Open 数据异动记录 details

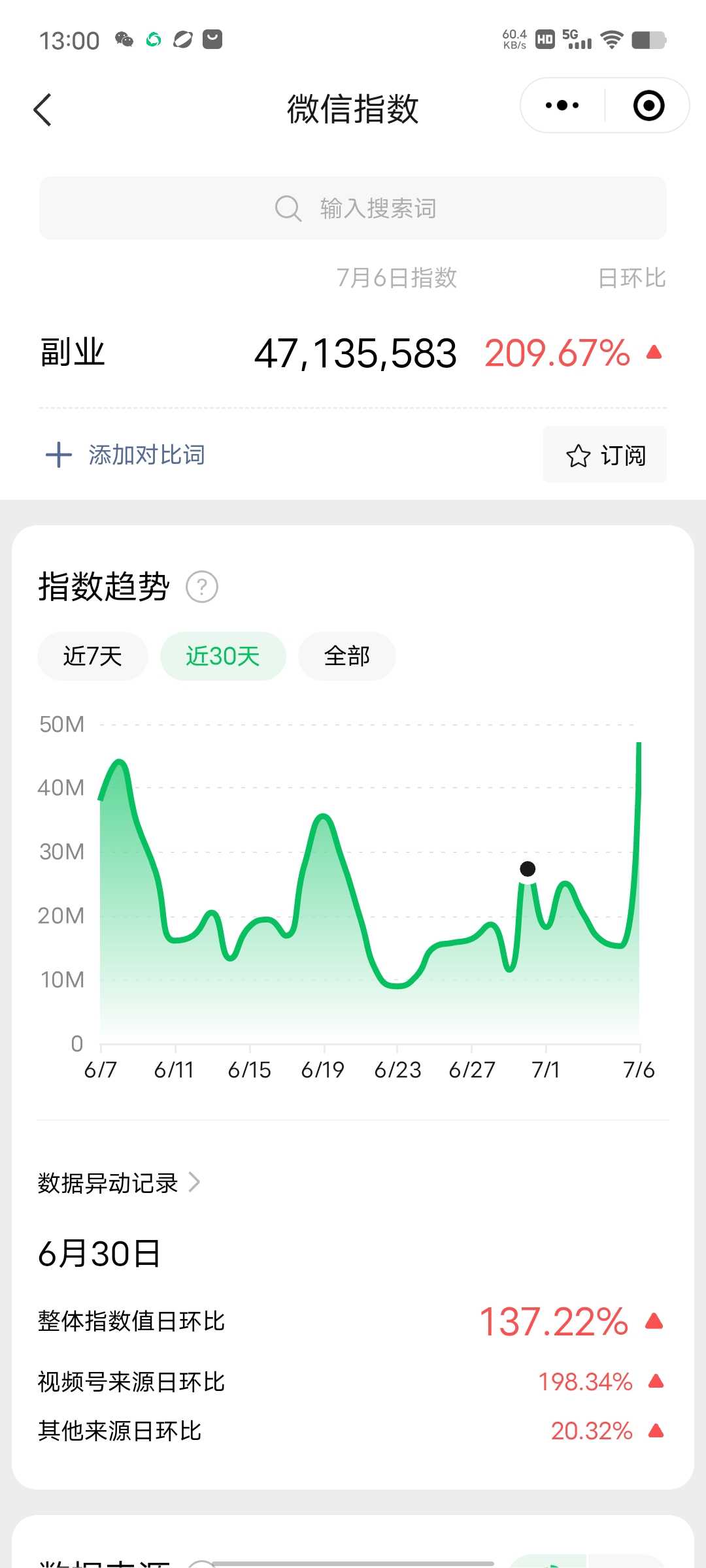[x=119, y=1183]
